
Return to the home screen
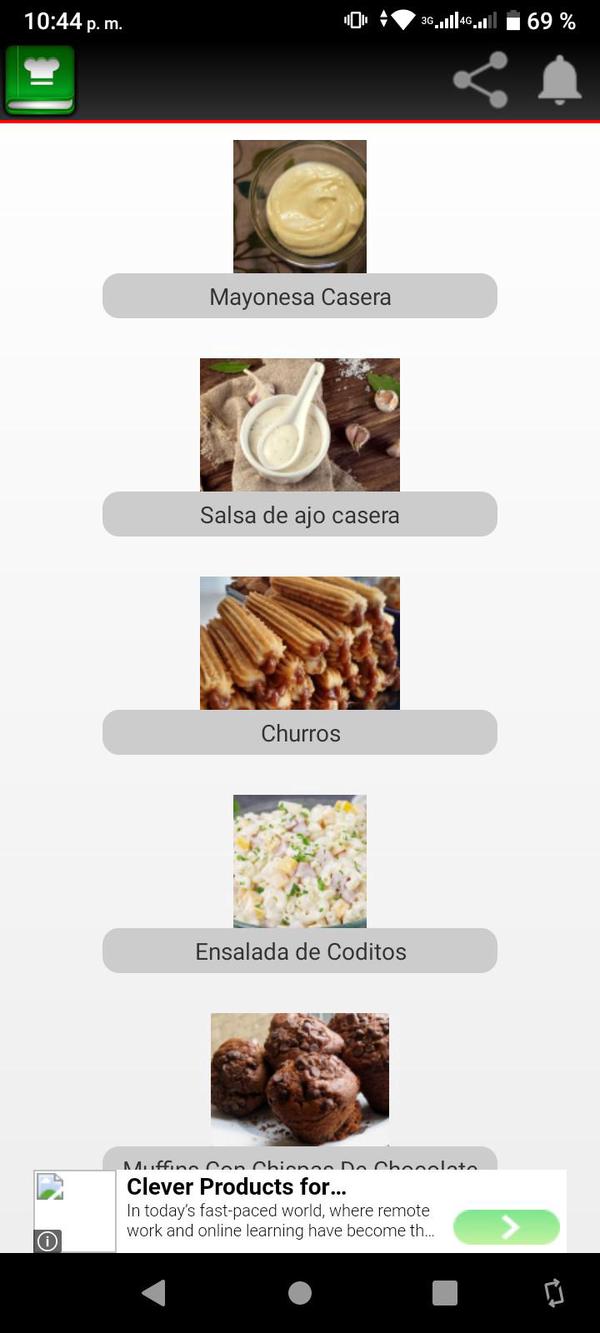300,1293
